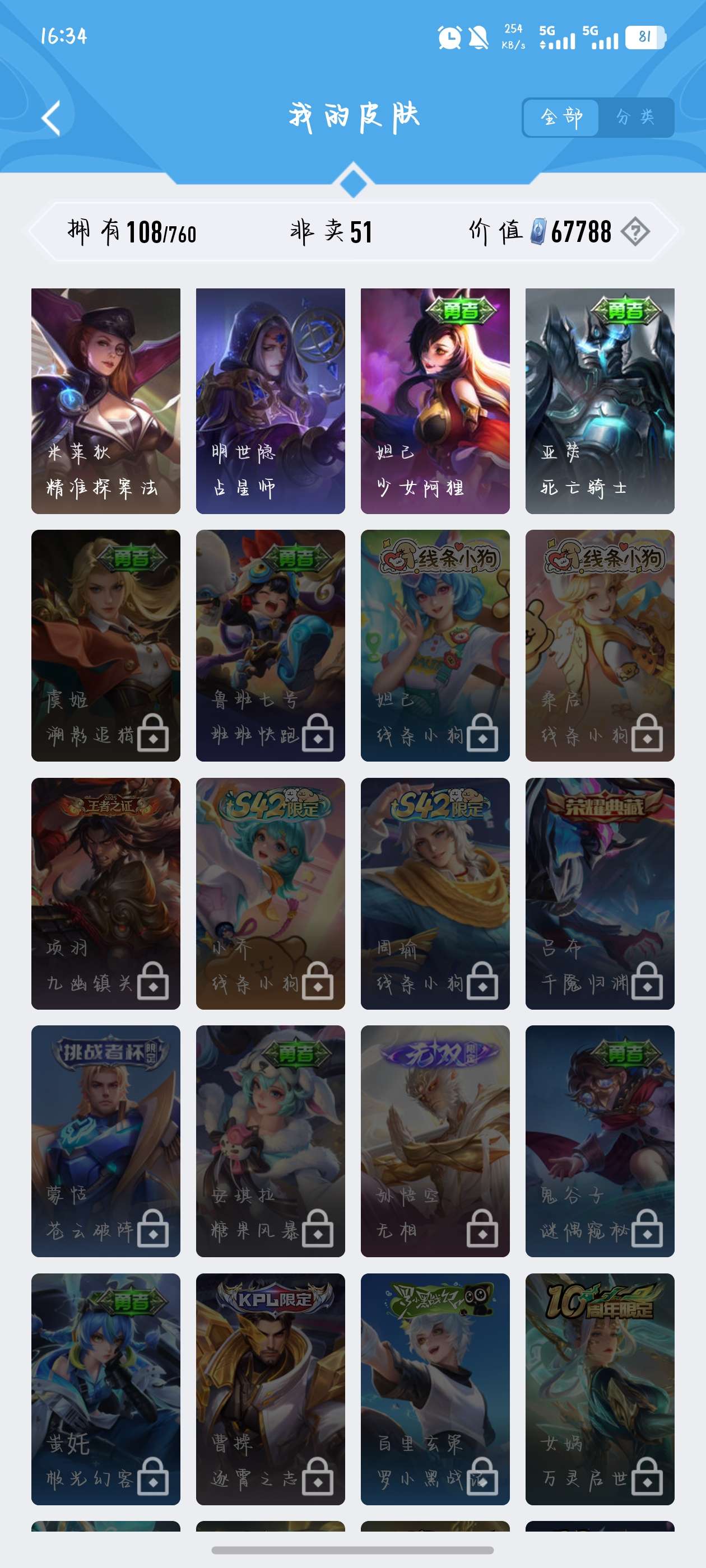Select the 全部 tab
The width and height of the screenshot is (706, 1568).
pos(561,117)
